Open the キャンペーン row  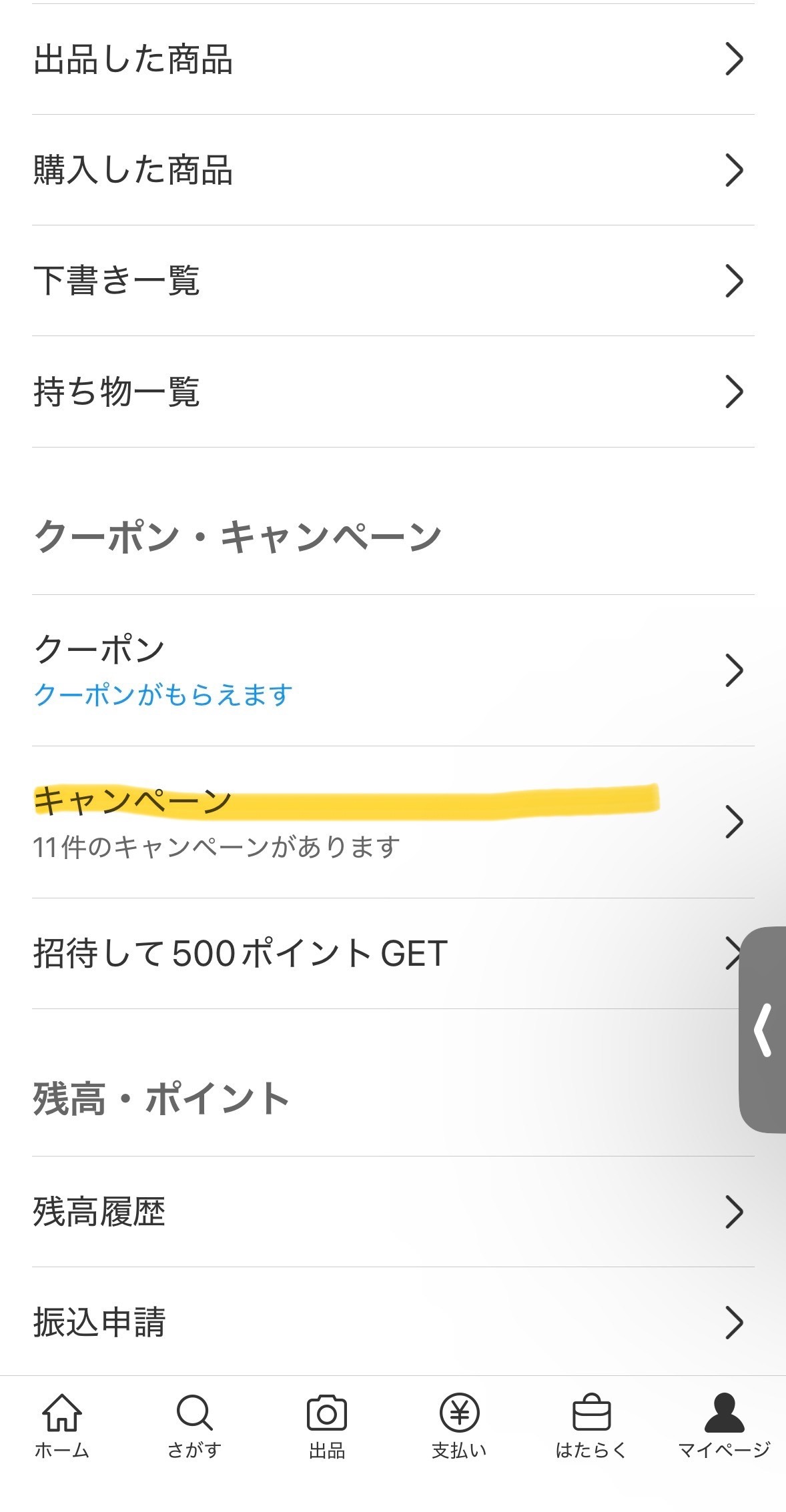(x=393, y=822)
